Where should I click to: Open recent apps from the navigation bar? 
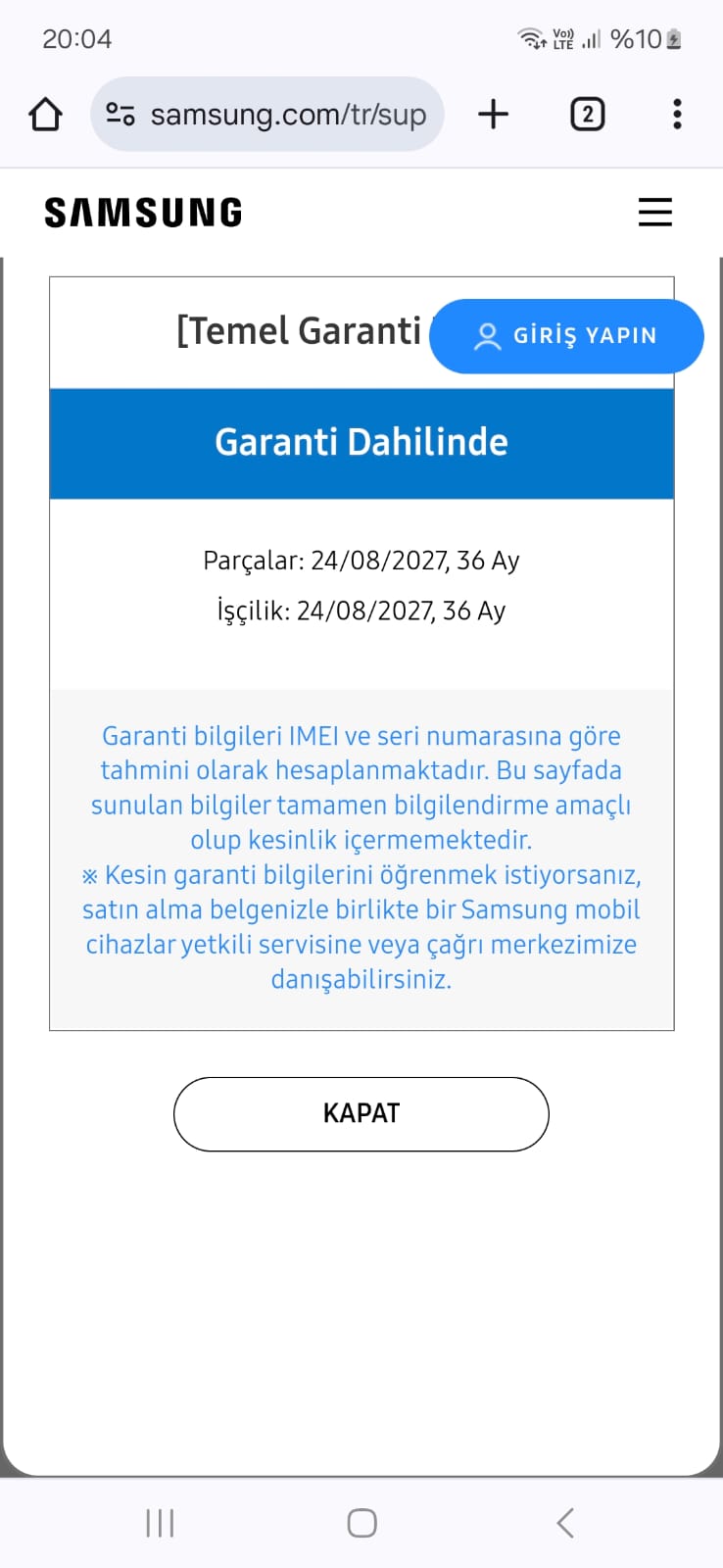160,1523
